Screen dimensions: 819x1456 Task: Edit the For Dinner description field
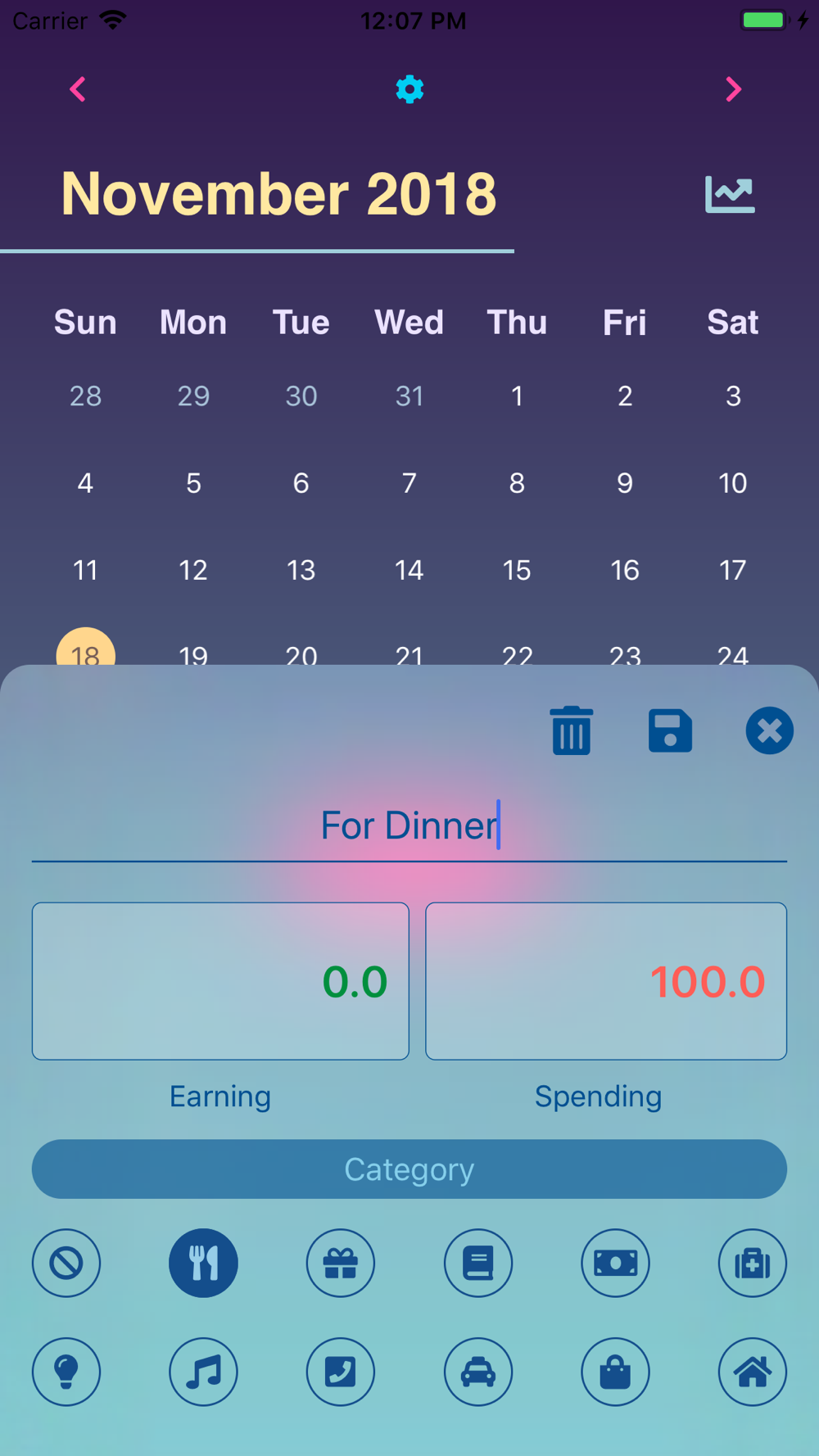click(x=409, y=825)
